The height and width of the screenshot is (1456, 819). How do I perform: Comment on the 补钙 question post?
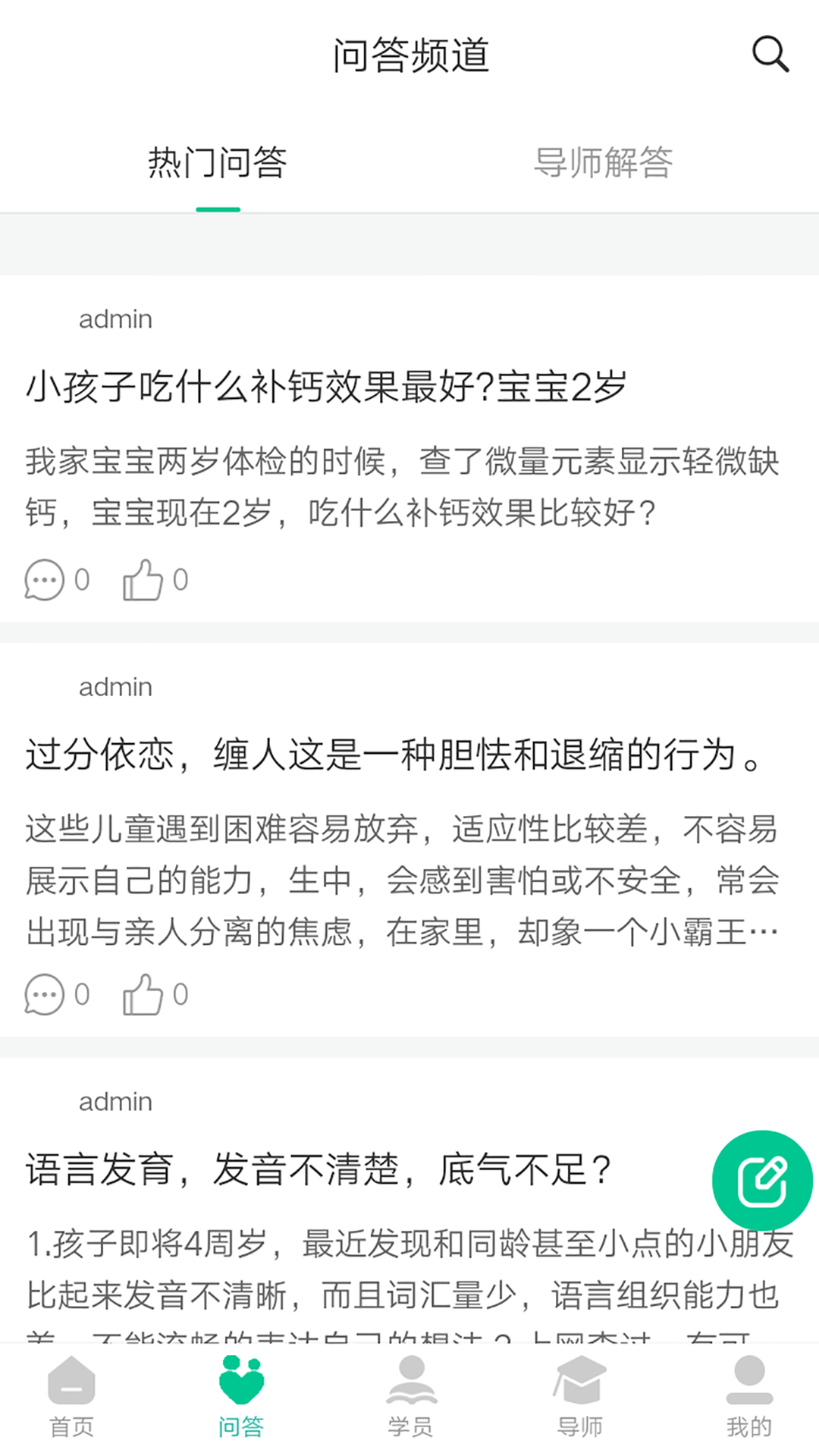tap(45, 580)
